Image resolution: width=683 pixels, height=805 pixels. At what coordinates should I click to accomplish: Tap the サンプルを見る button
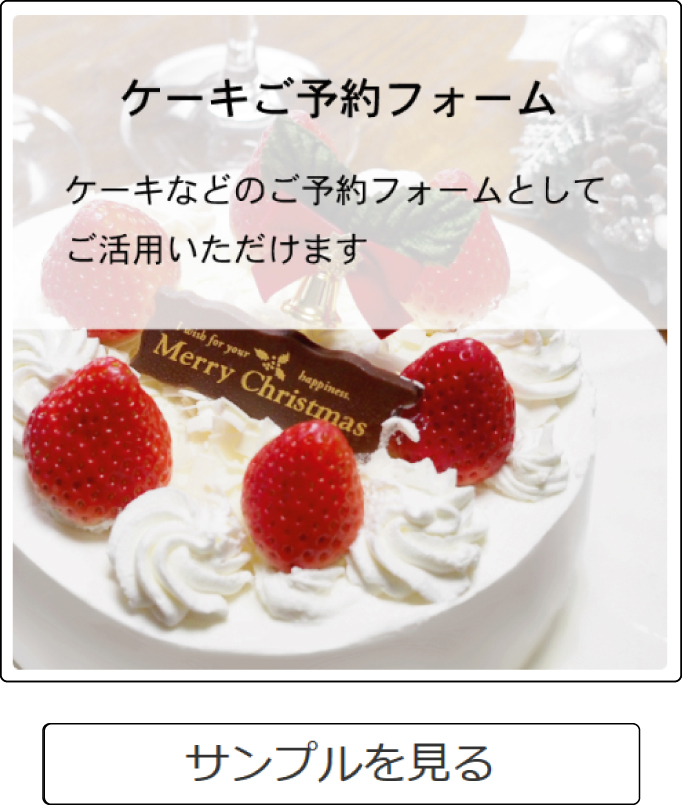tap(341, 763)
